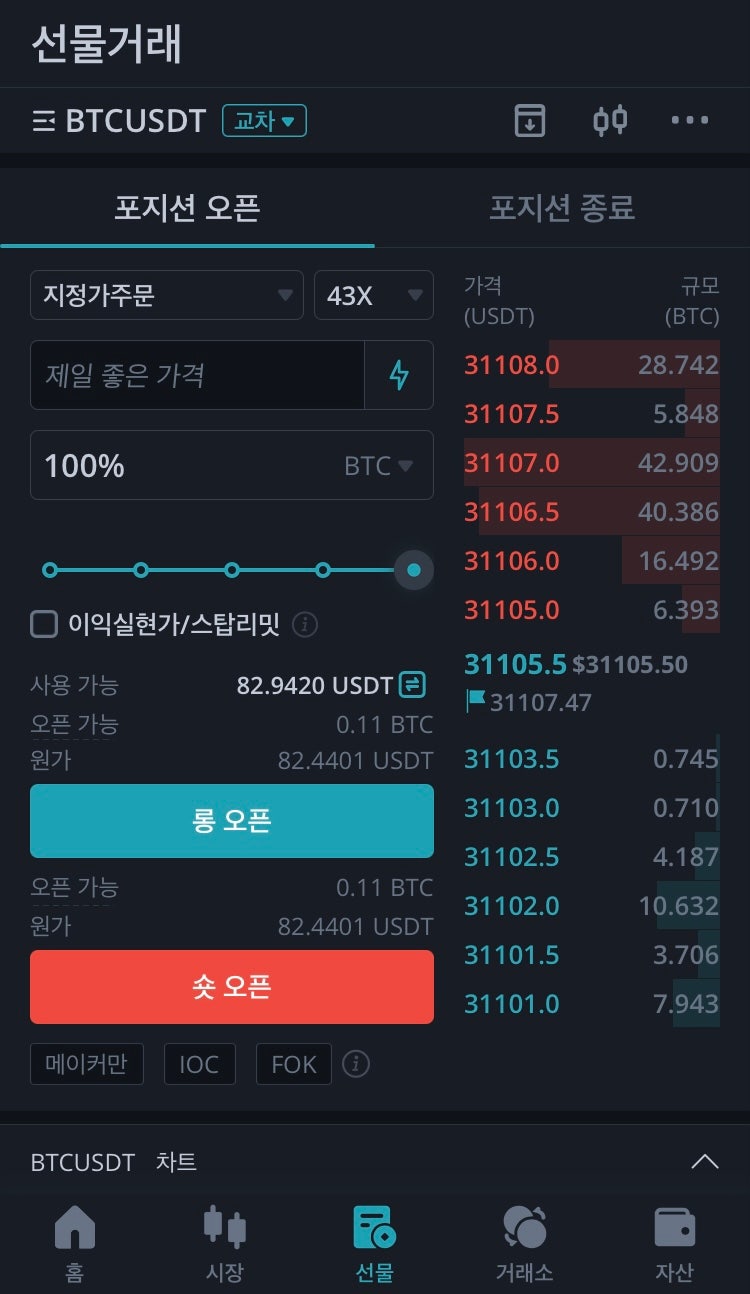This screenshot has width=750, height=1294.
Task: Switch to the 포지션 종료 tab
Action: tap(562, 207)
